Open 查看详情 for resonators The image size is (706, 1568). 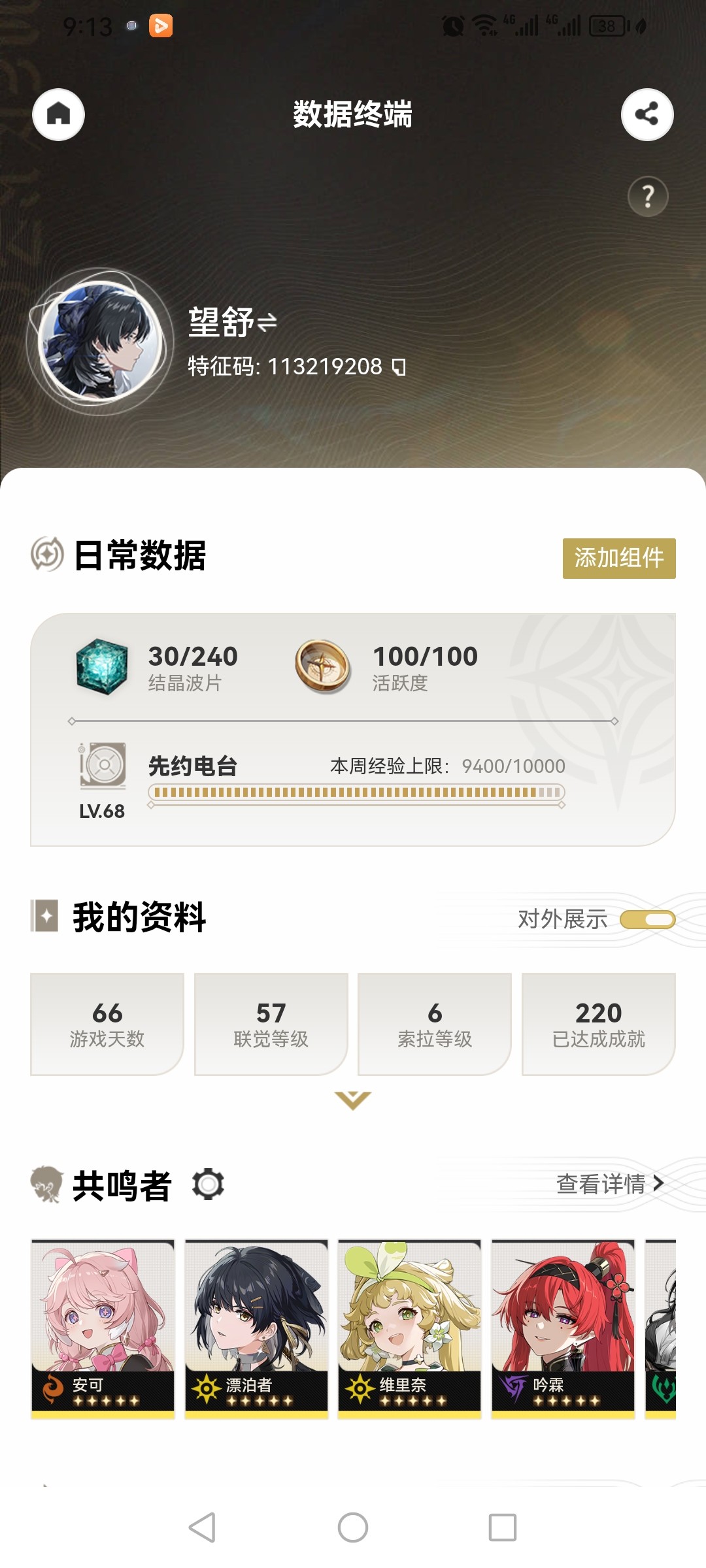click(609, 1183)
